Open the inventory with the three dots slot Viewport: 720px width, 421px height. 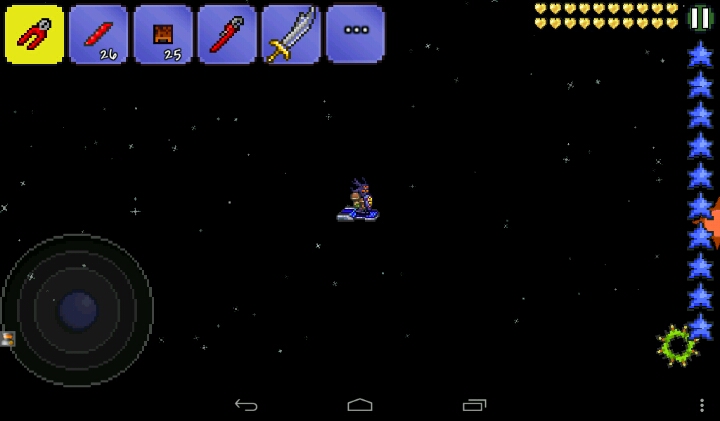[355, 34]
